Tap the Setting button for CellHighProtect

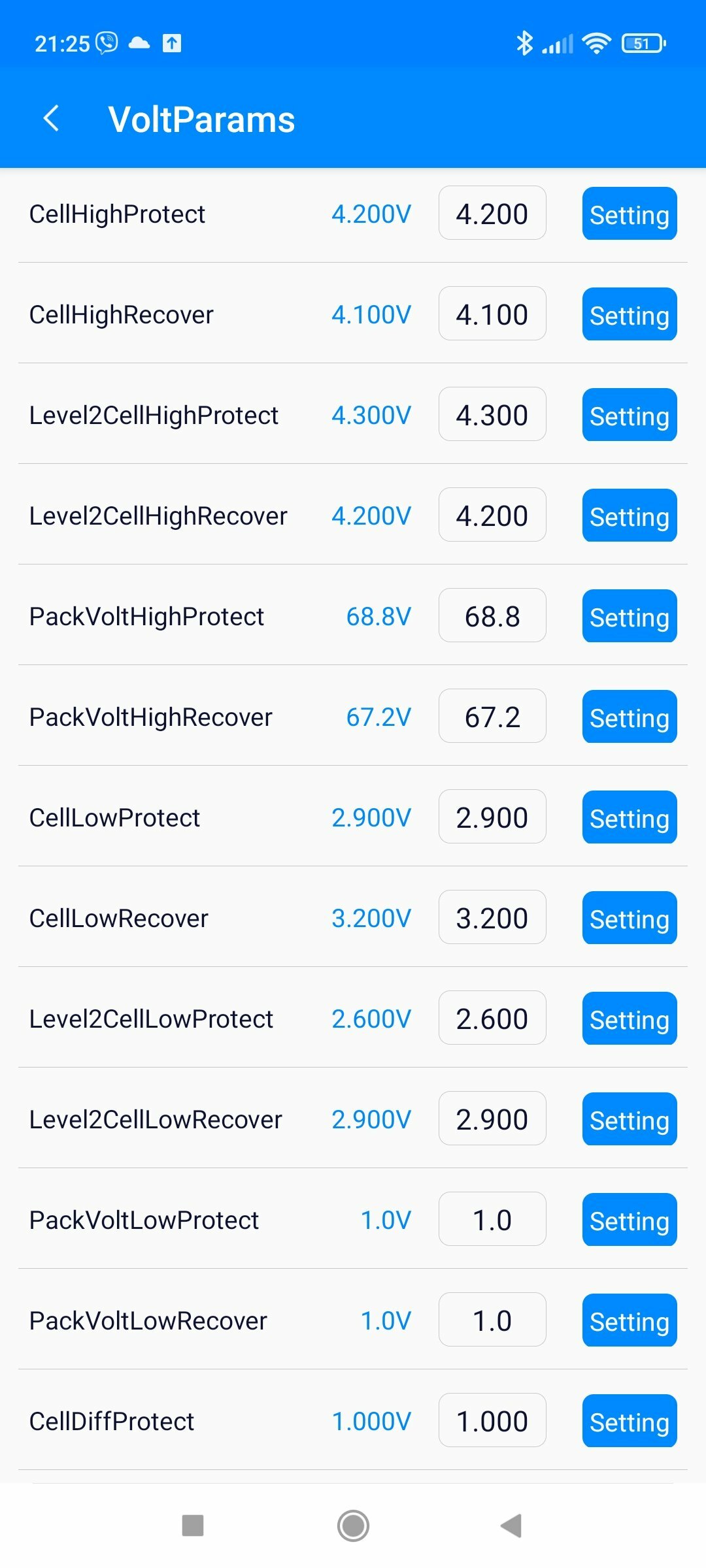(630, 214)
